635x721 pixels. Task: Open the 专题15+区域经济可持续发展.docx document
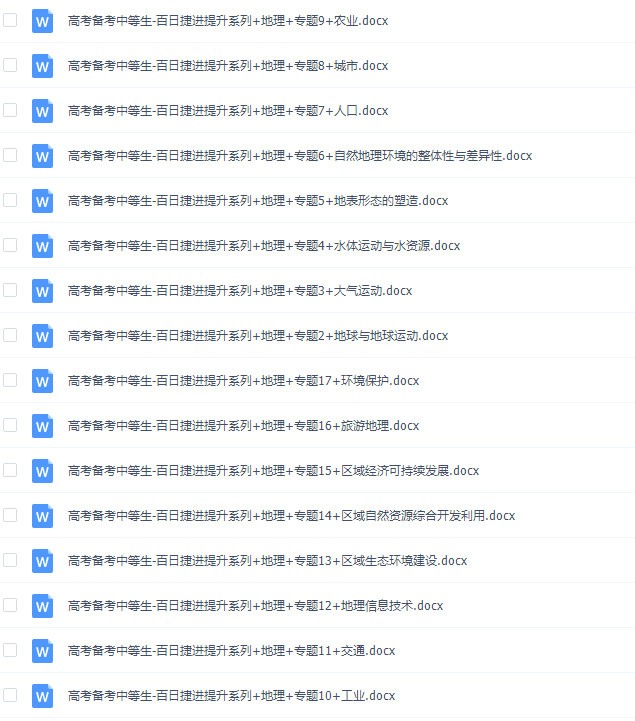[x=274, y=471]
